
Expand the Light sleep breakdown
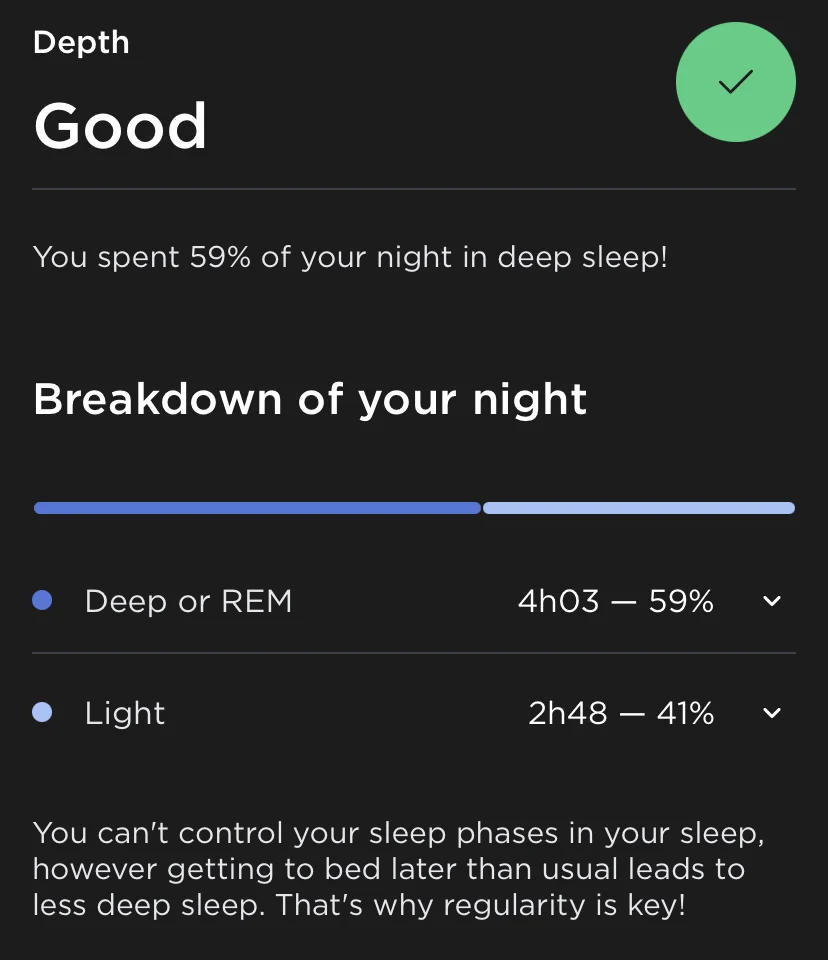click(x=771, y=713)
